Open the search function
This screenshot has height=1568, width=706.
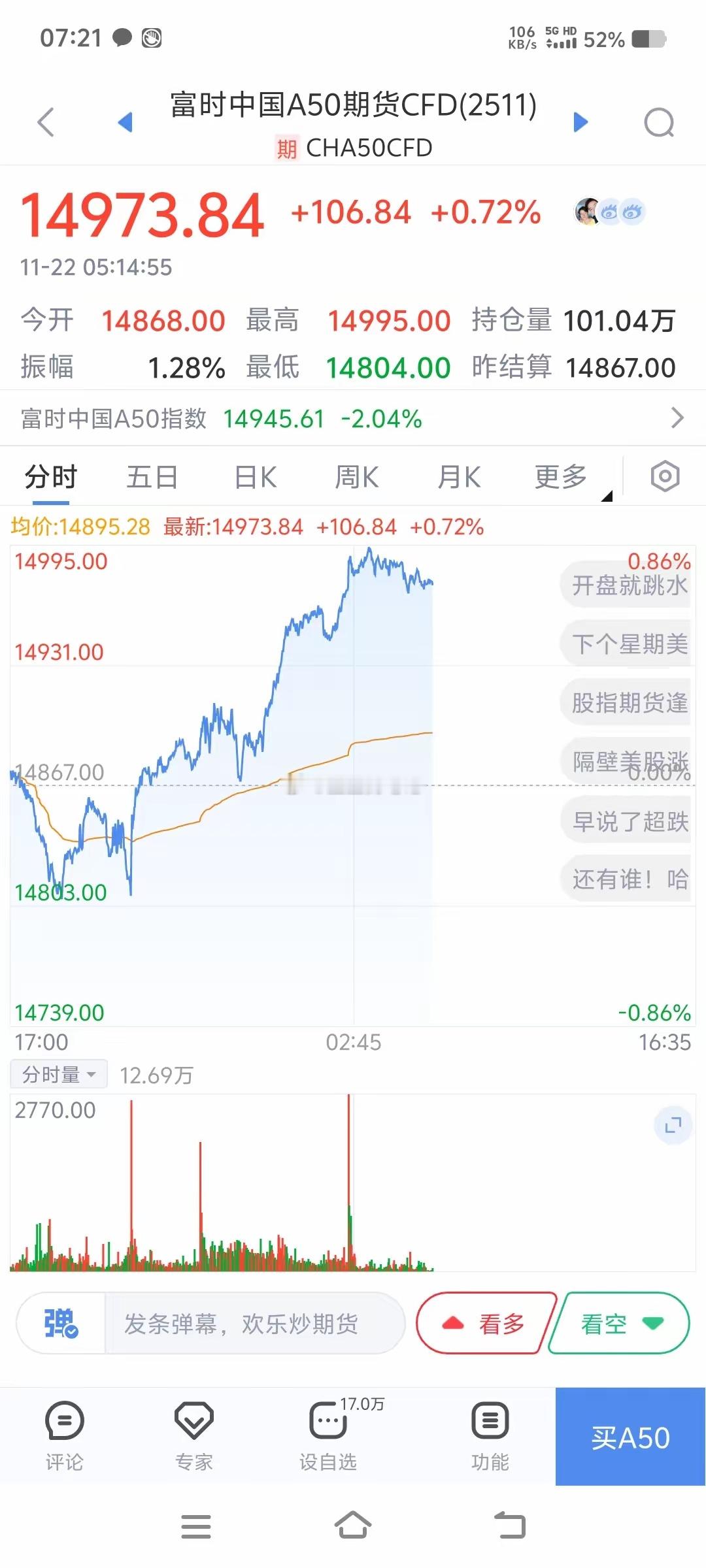660,123
